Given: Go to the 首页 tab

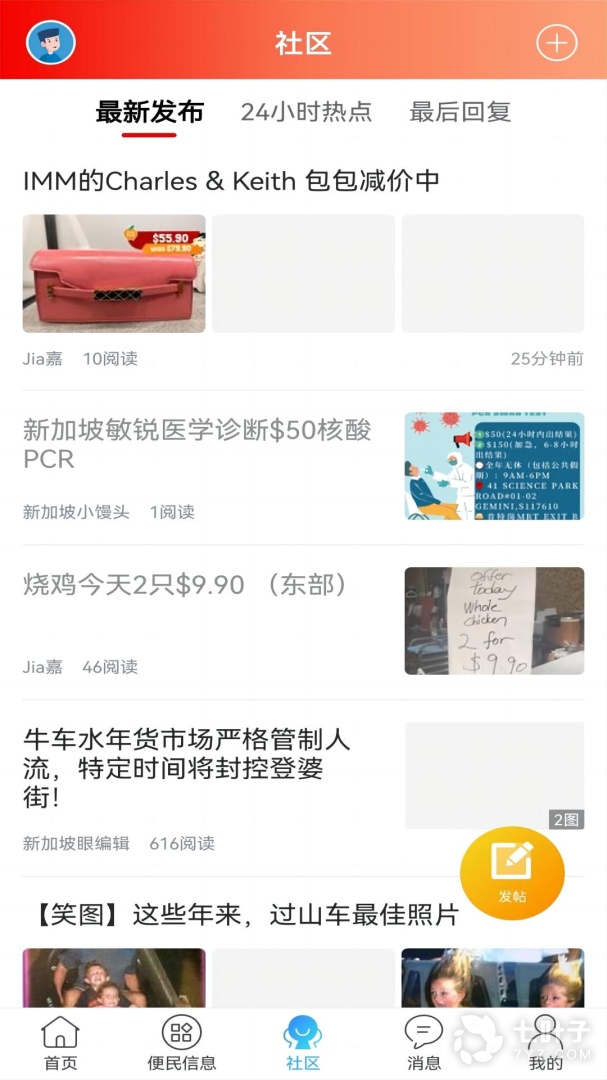Looking at the screenshot, I should (x=60, y=1043).
